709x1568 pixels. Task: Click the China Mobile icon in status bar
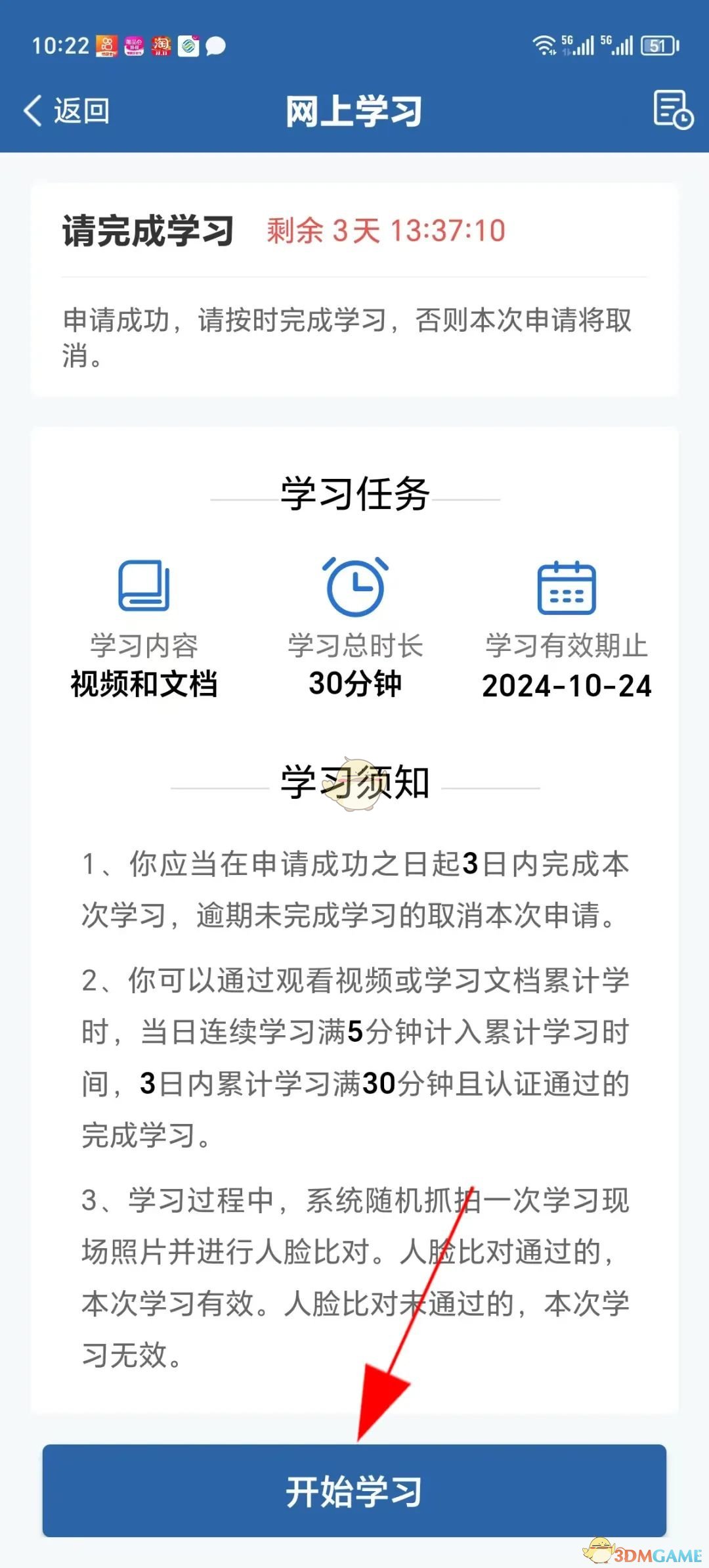[190, 47]
